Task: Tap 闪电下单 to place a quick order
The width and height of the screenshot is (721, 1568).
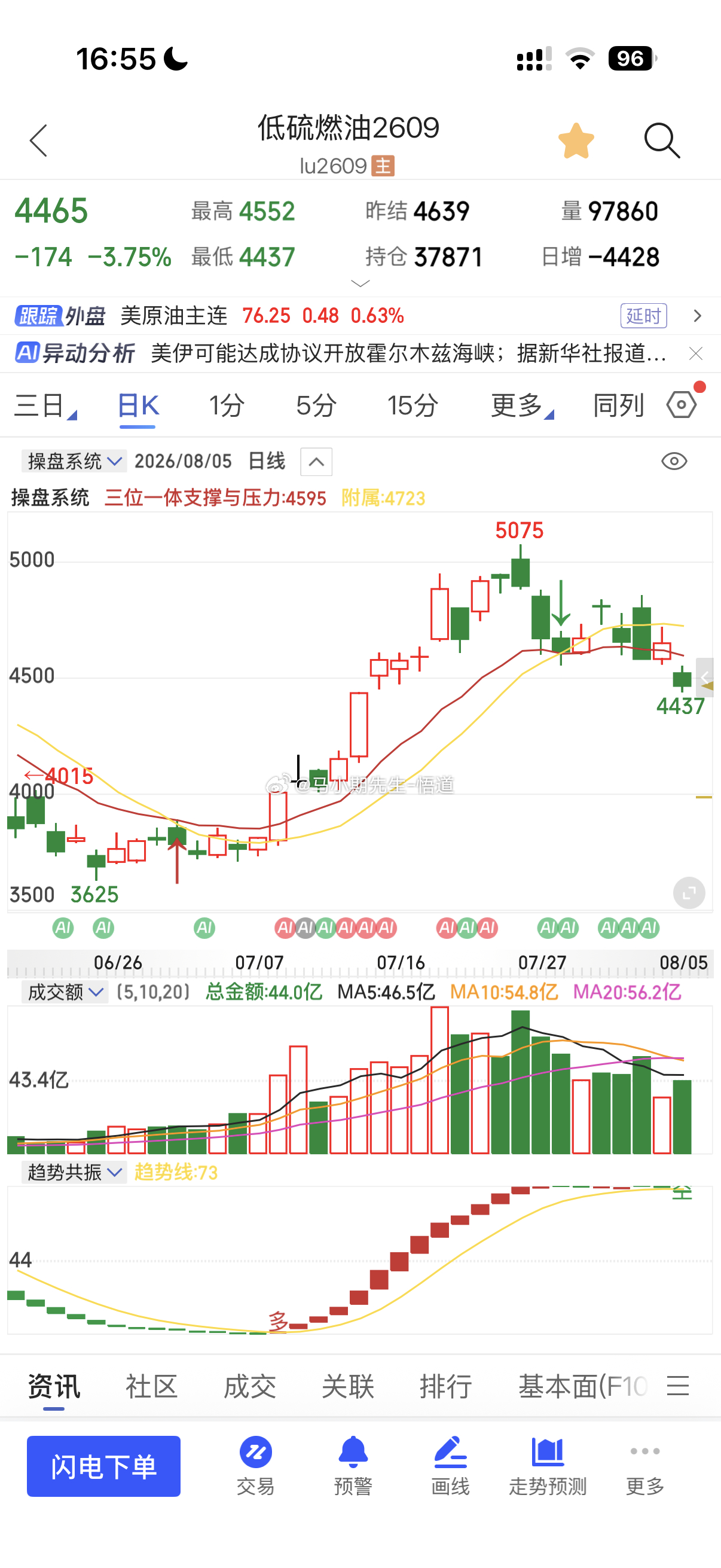Action: [x=103, y=1466]
